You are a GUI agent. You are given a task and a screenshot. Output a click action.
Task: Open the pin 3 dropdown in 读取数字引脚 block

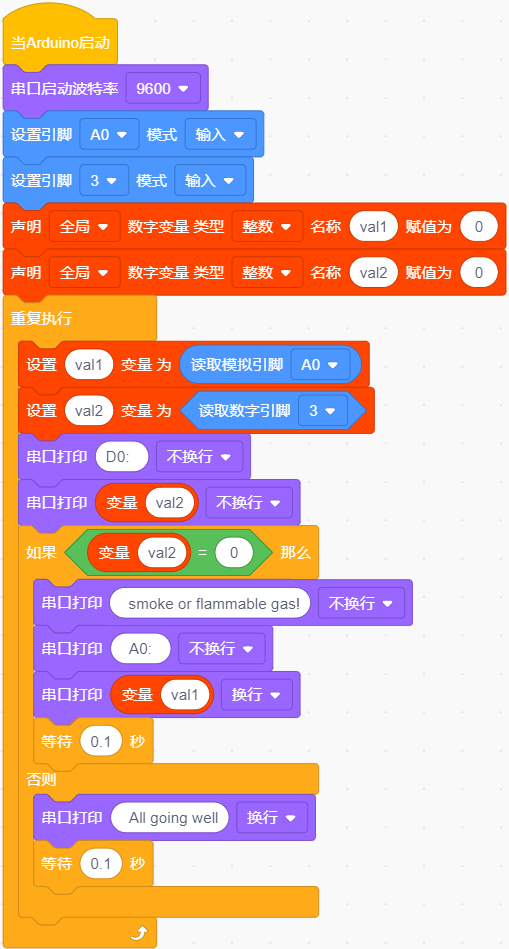(x=323, y=411)
